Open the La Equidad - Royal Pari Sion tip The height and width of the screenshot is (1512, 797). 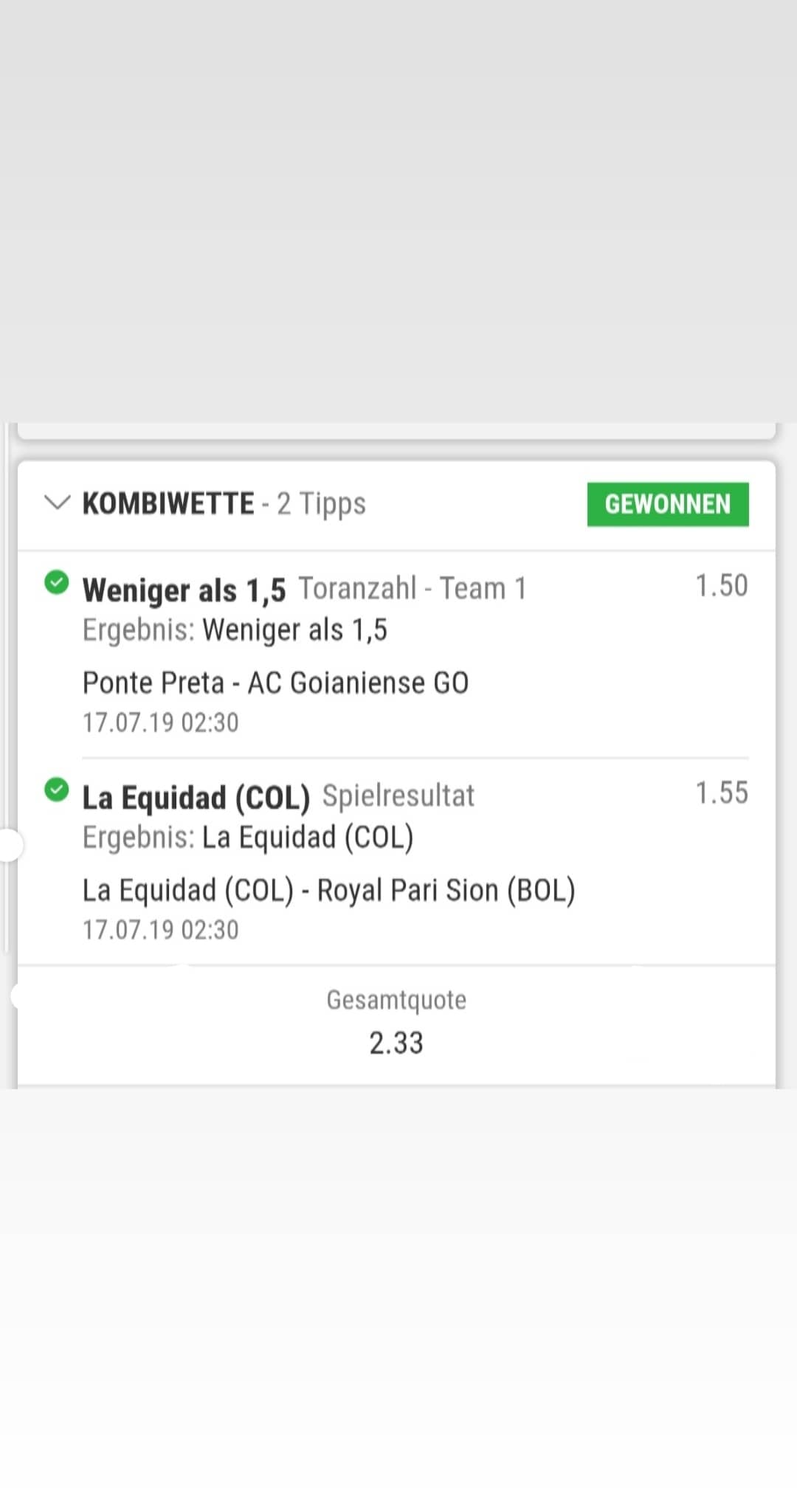tap(396, 861)
